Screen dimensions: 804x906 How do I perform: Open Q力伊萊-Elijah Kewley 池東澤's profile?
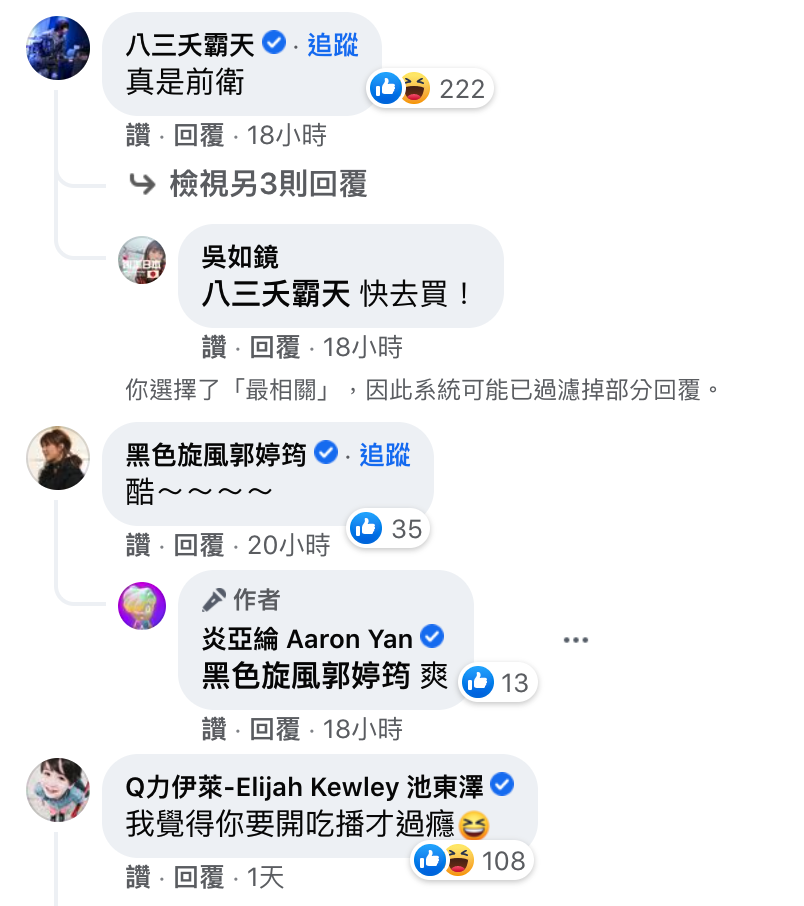click(x=304, y=786)
